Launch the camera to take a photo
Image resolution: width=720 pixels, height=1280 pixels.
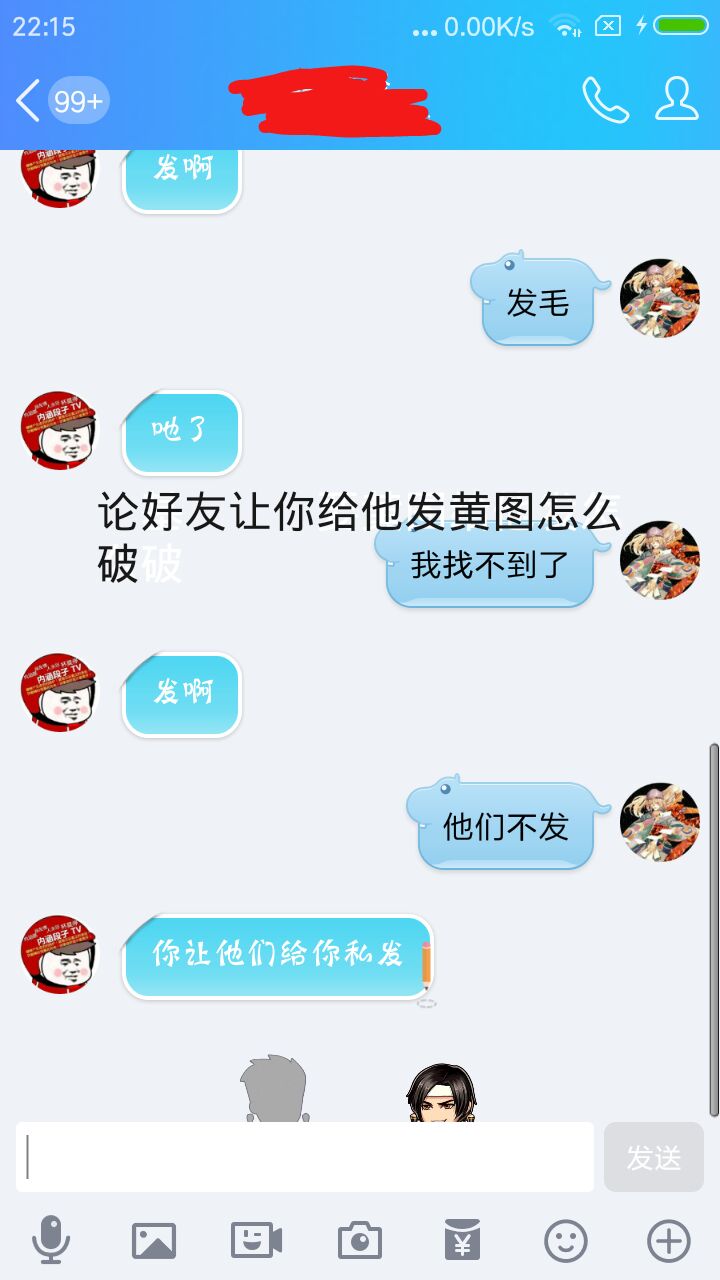(360, 1241)
